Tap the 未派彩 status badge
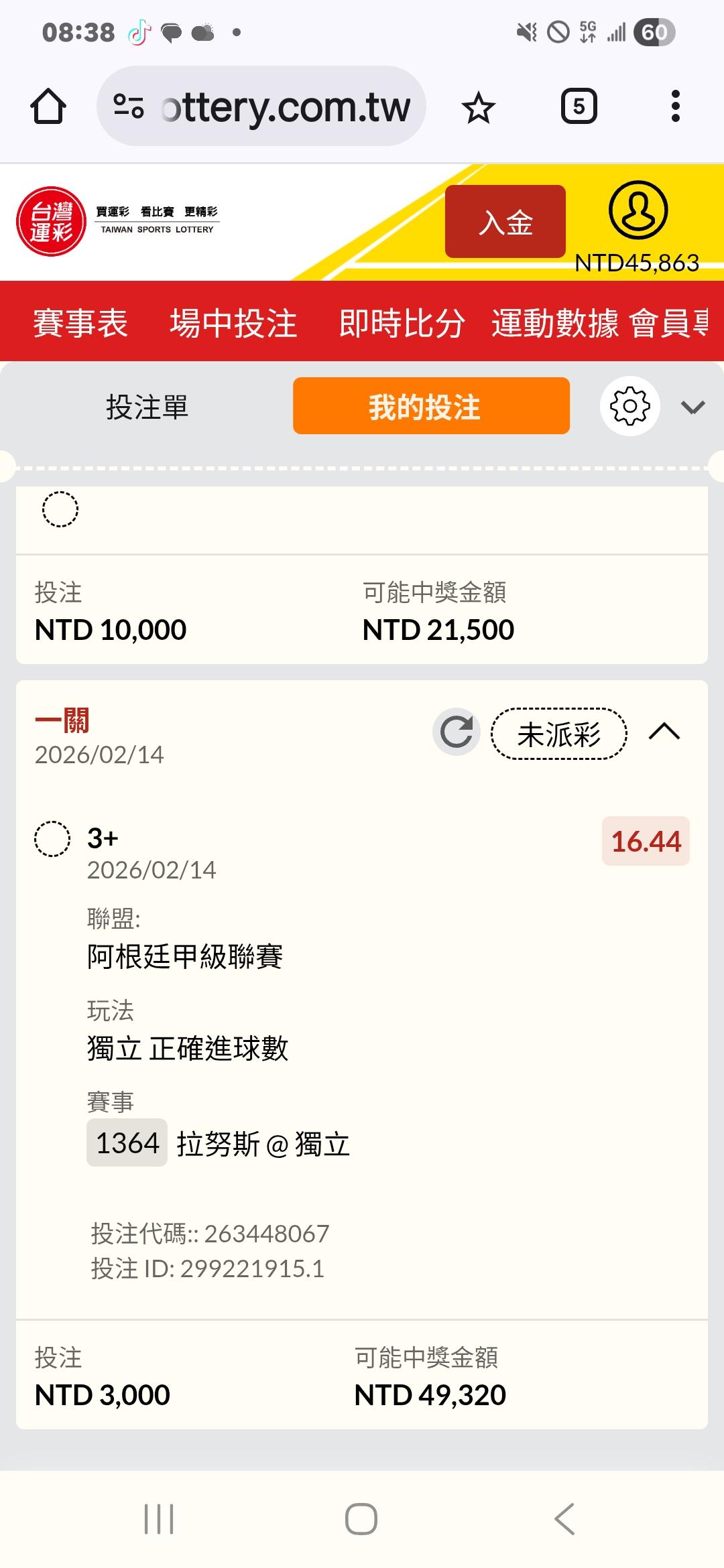Screen dimensions: 724x1568 point(559,734)
